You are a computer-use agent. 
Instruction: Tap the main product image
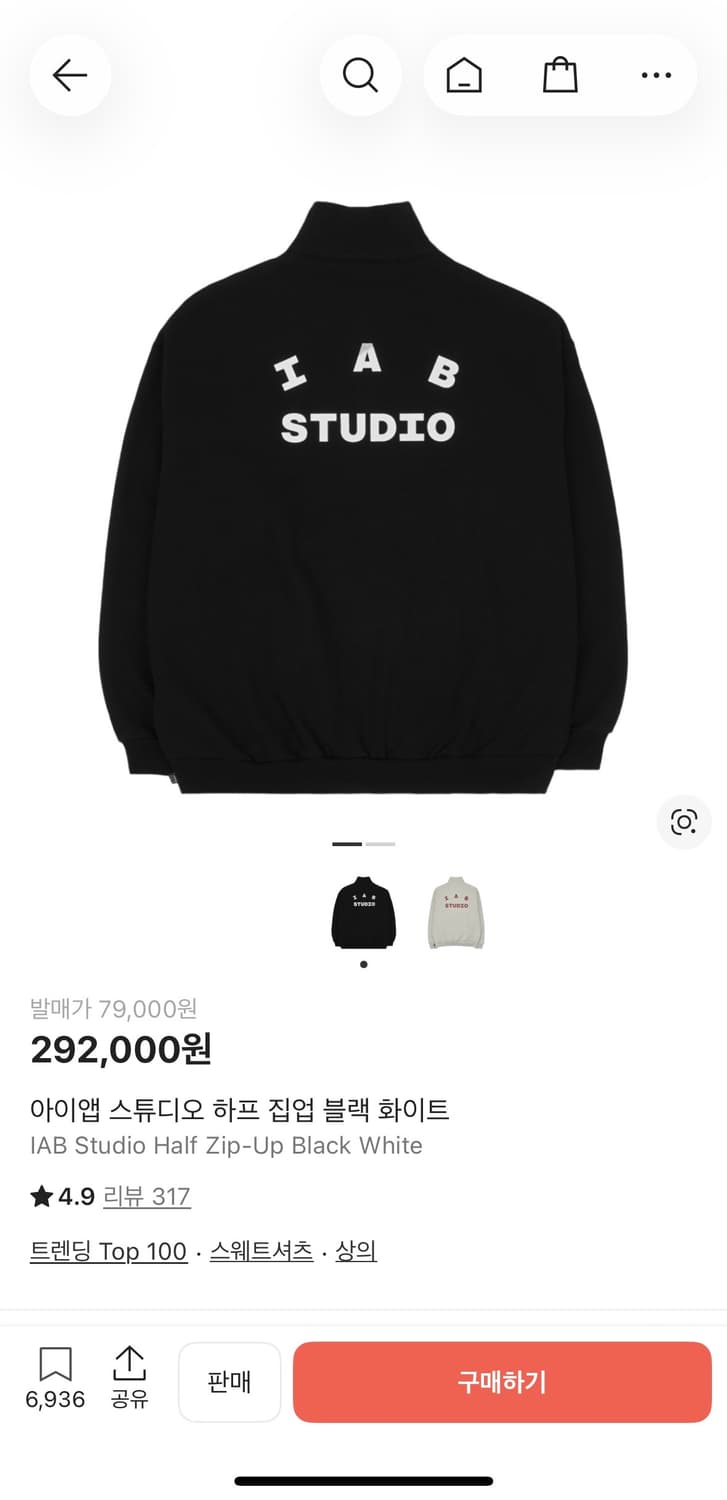click(363, 490)
